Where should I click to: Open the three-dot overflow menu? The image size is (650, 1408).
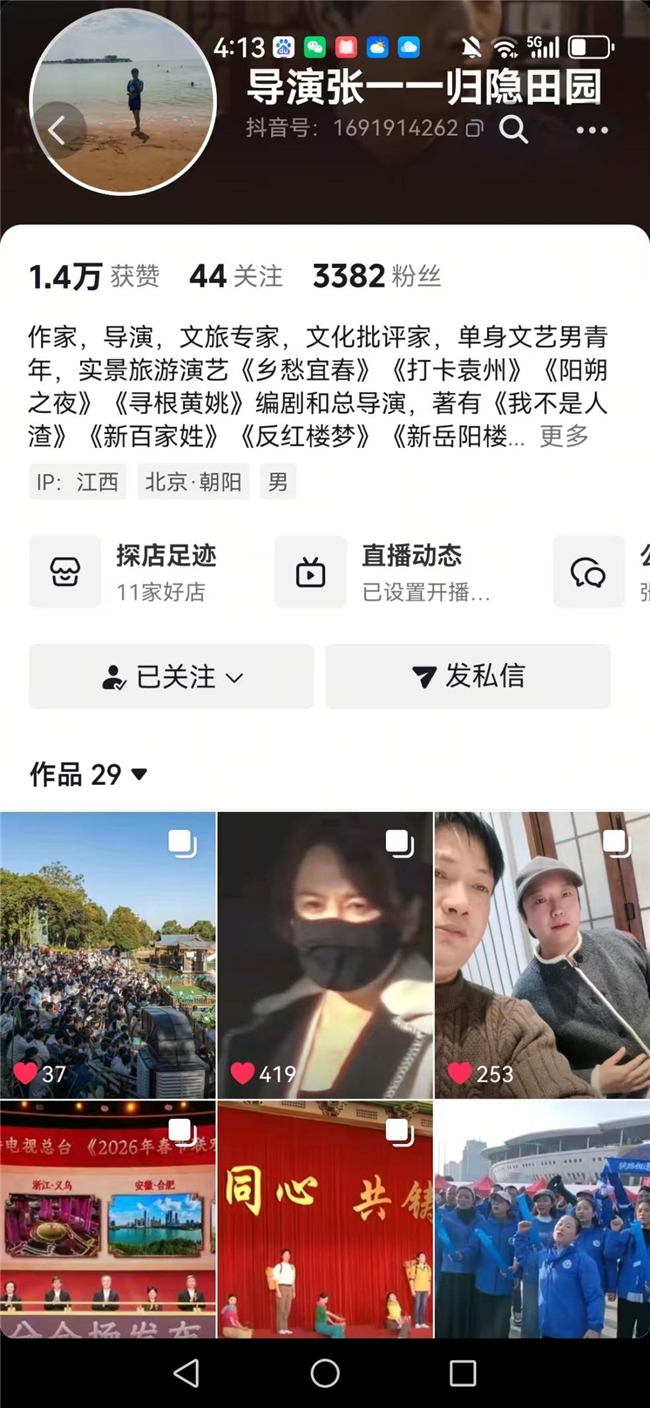[592, 130]
